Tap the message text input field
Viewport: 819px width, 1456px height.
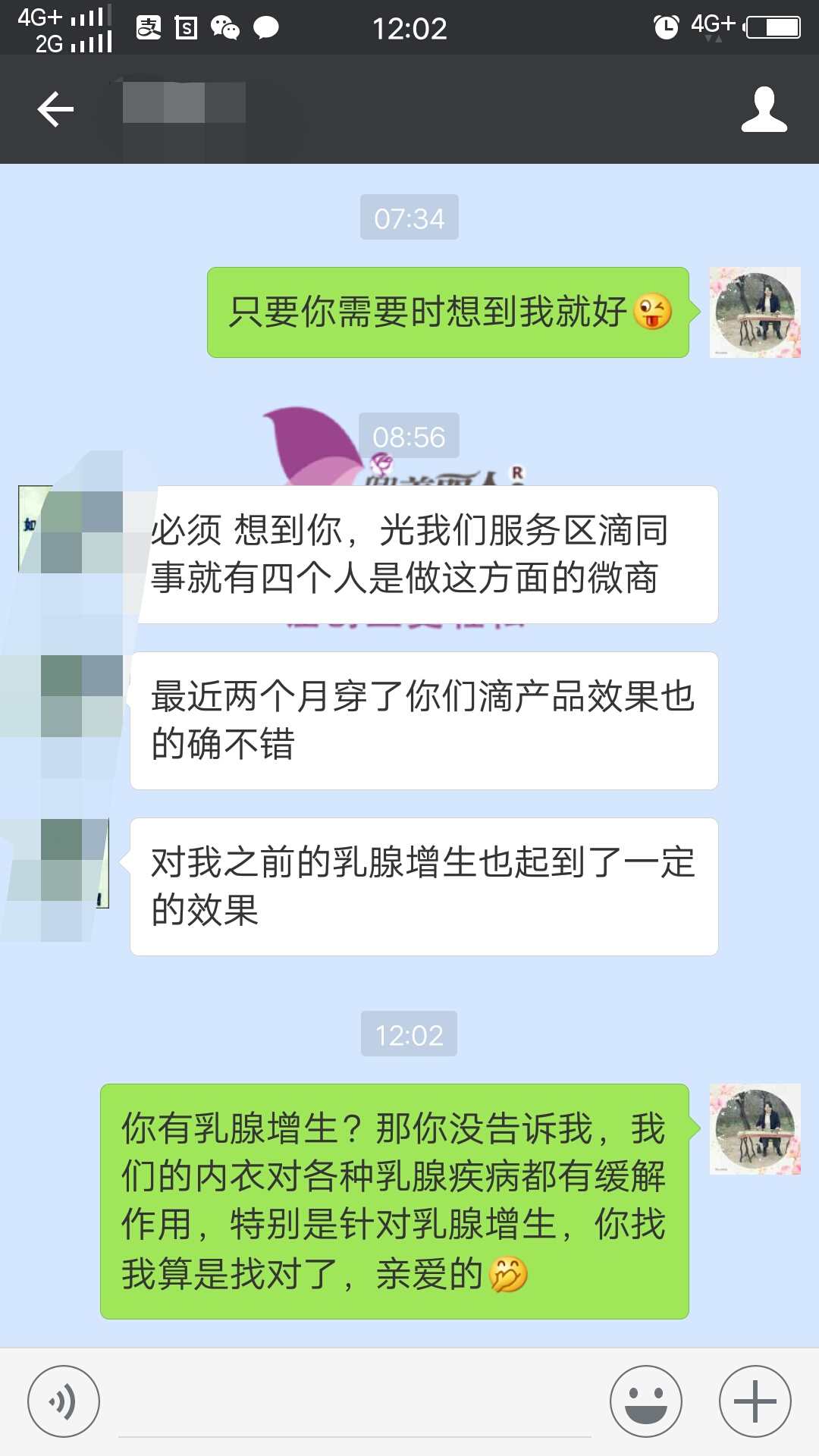click(x=355, y=1404)
